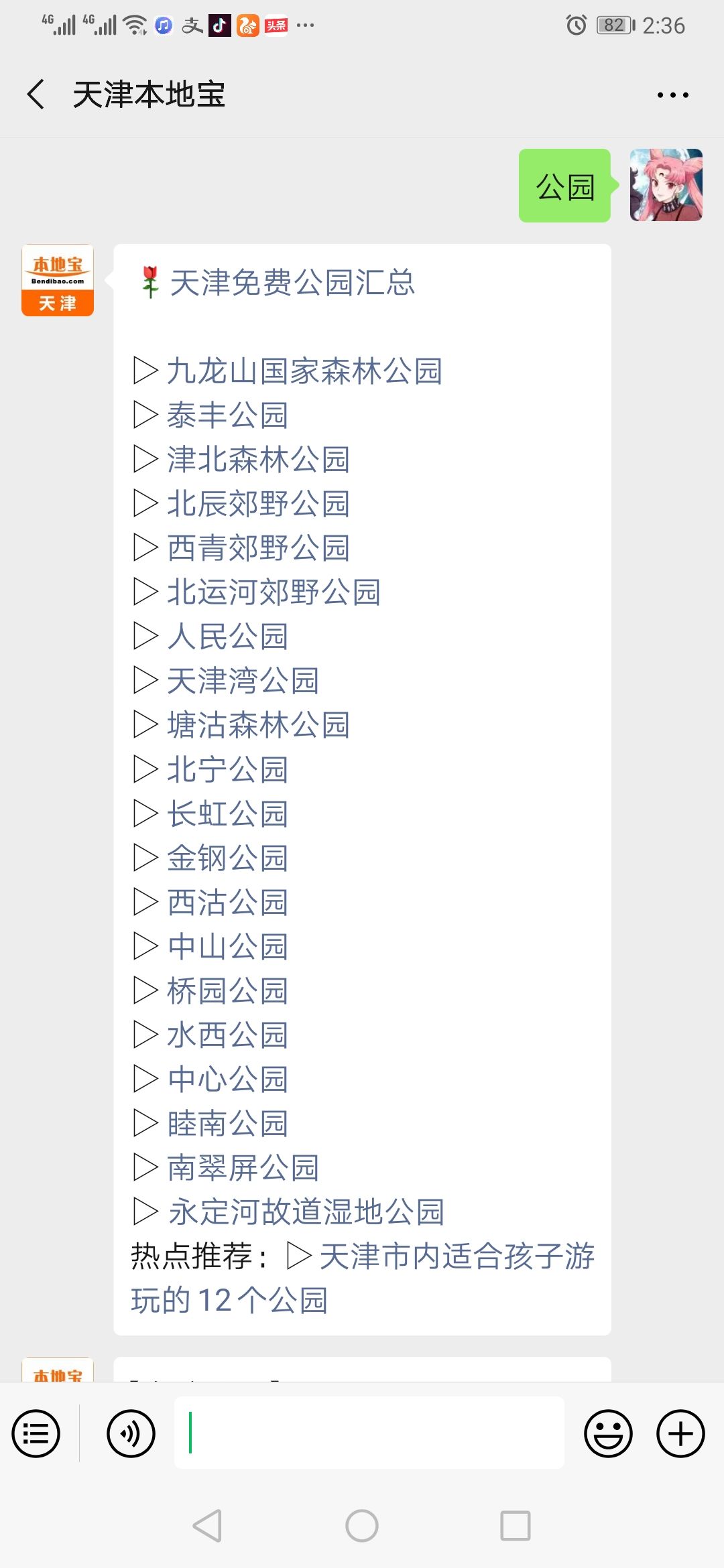This screenshot has height=1568, width=724.
Task: Open the 人民公园 link
Action: click(x=227, y=637)
